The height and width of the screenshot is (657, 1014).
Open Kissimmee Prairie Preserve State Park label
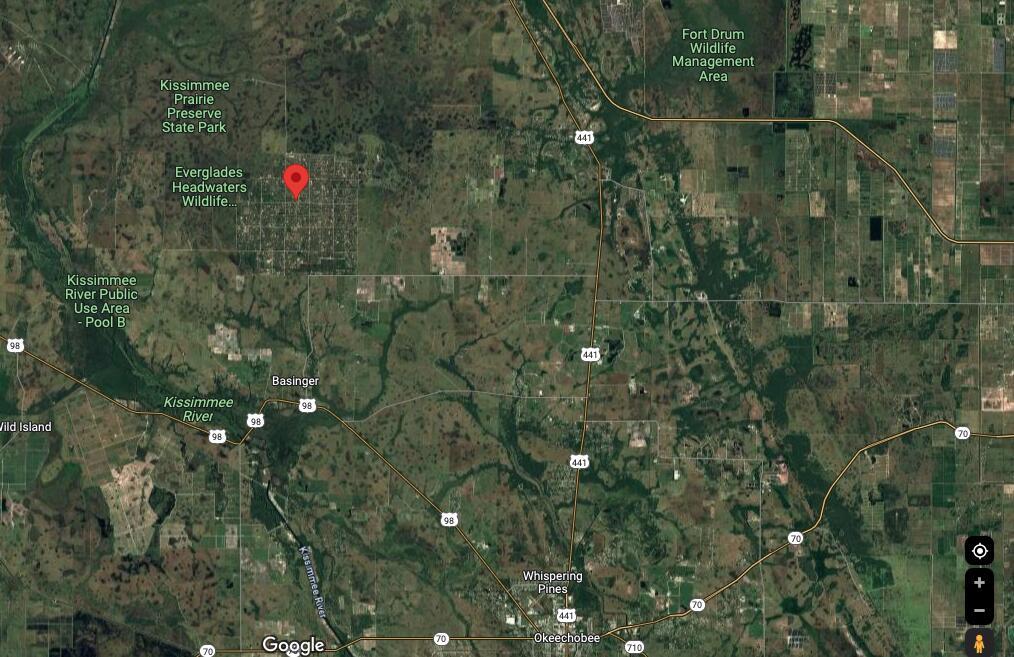(x=194, y=106)
